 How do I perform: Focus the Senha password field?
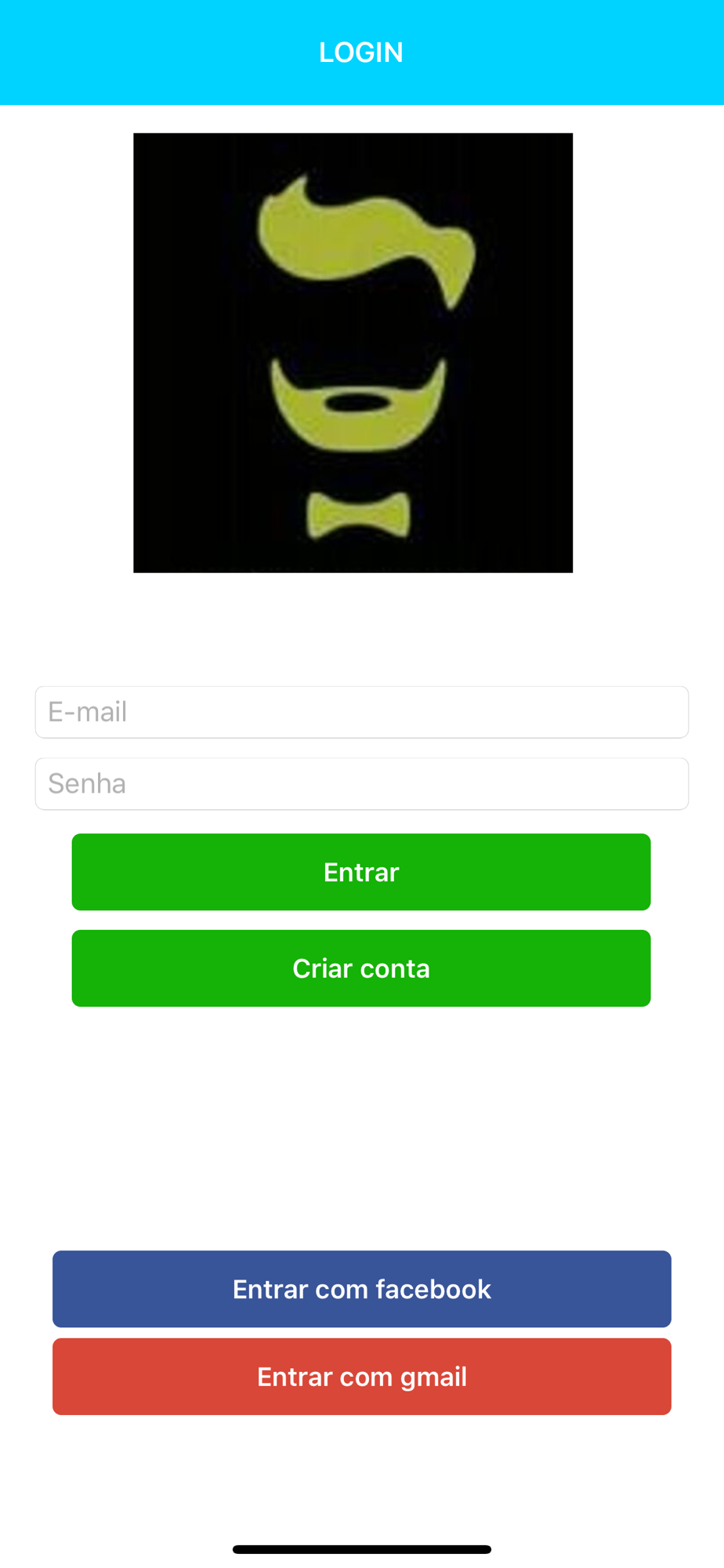coord(361,783)
